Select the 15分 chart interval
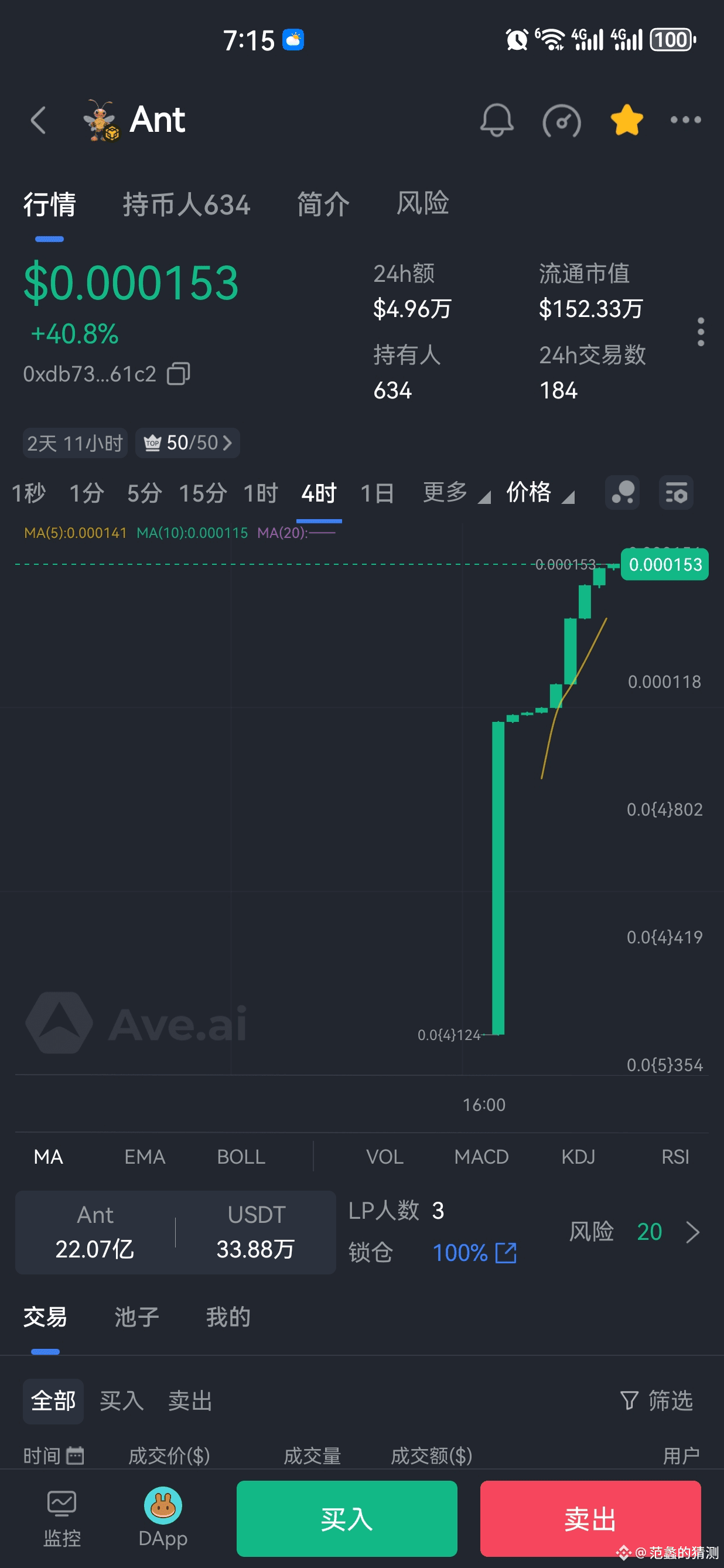Viewport: 724px width, 1568px height. point(203,493)
